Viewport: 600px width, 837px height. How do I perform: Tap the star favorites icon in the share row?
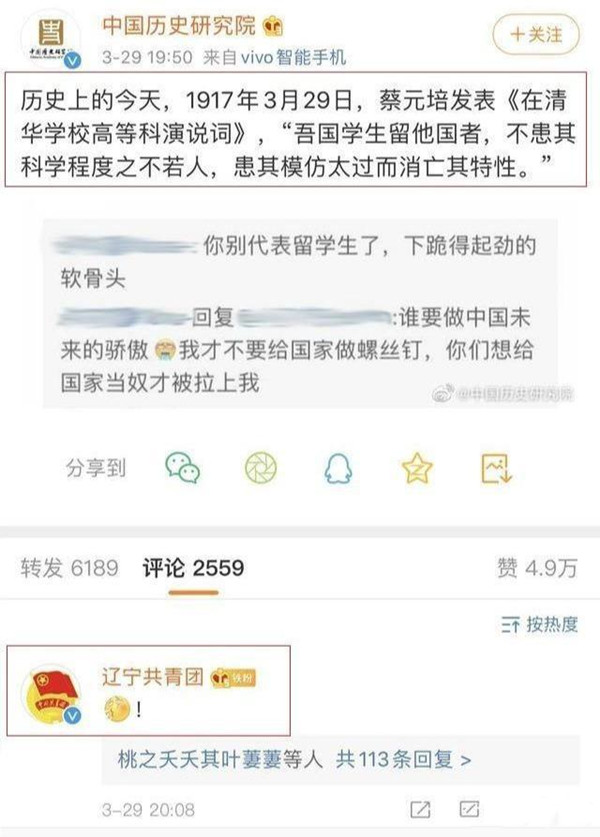pos(416,466)
